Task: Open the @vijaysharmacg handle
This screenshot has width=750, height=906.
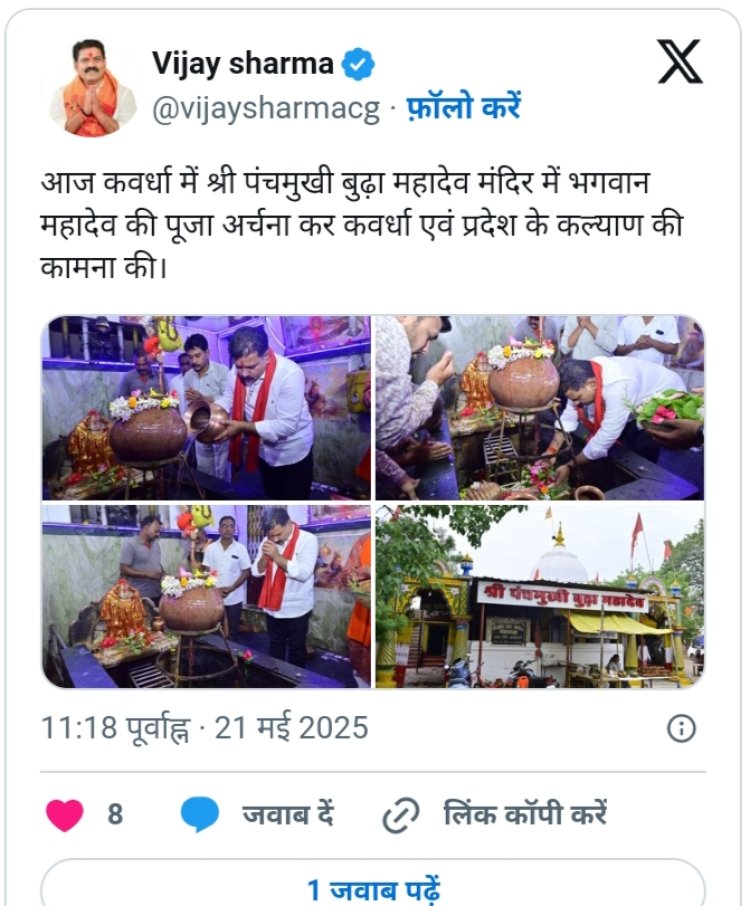Action: tap(266, 108)
